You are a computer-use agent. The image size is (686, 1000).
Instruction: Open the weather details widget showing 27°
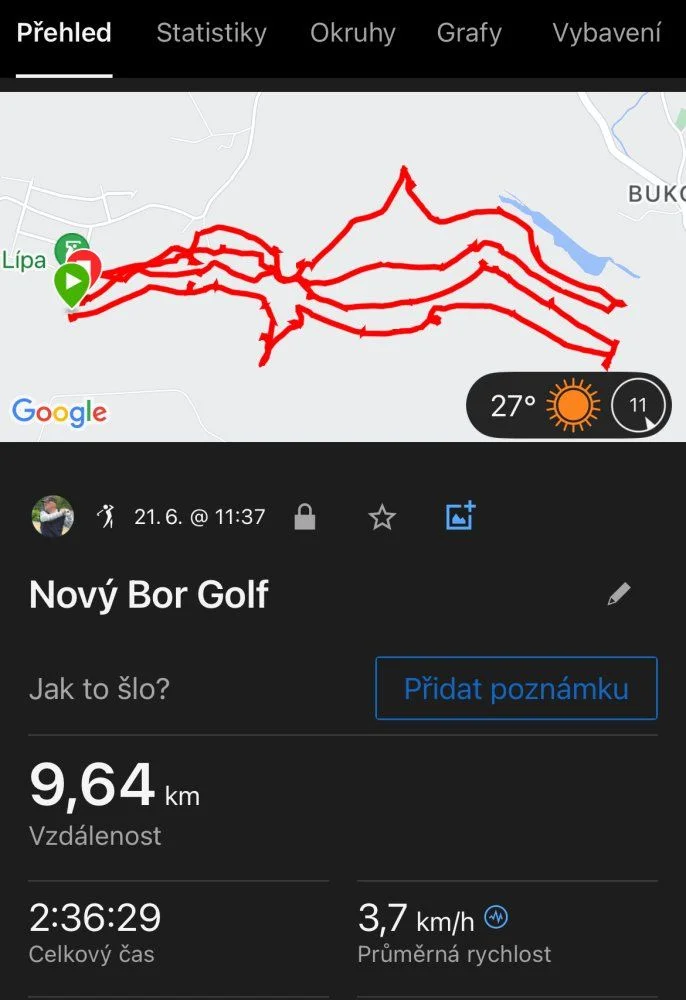pos(567,406)
